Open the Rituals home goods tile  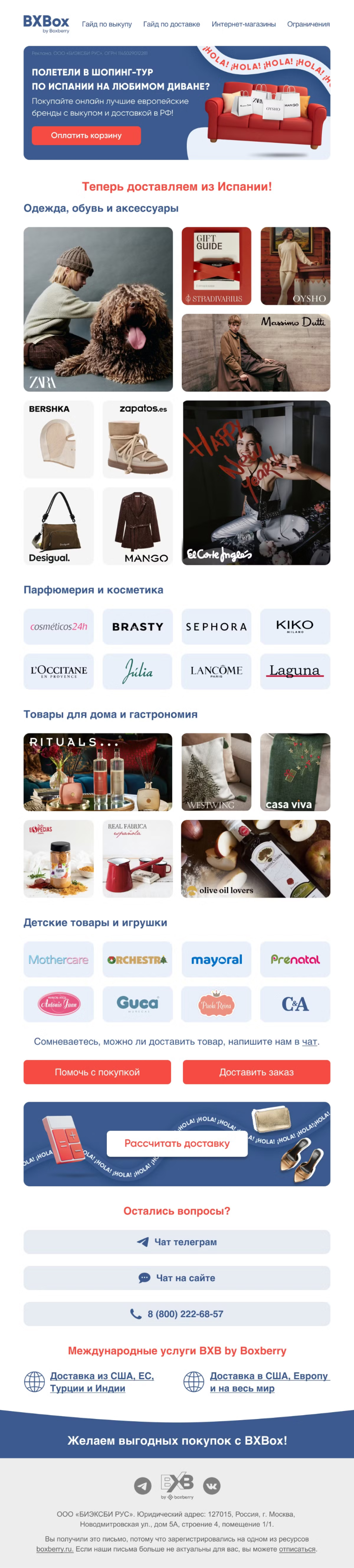tap(98, 771)
